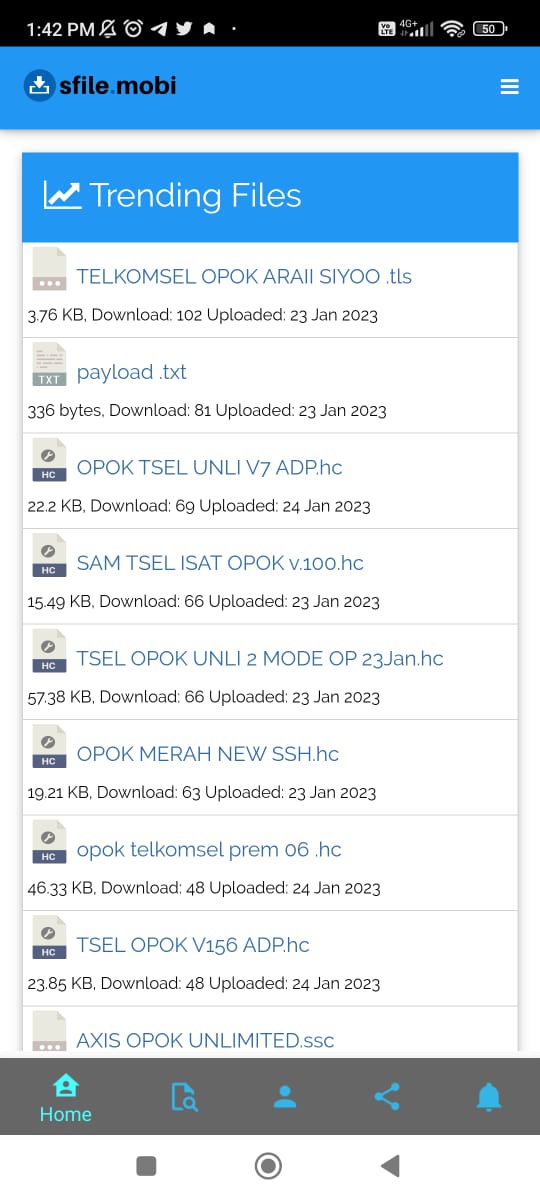Open OPOK TSEL UNLI V7 ADP.hc
Viewport: 540px width, 1200px height.
tap(210, 467)
